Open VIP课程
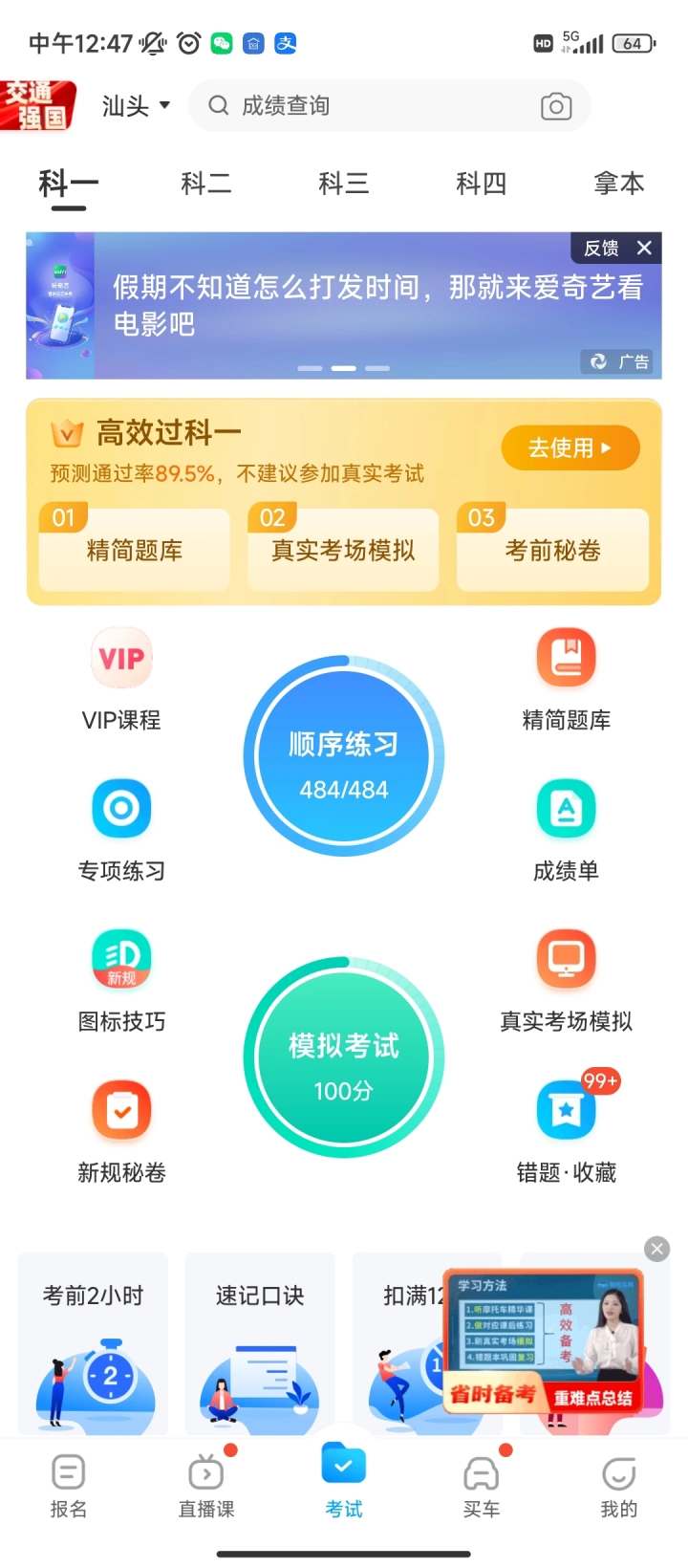The height and width of the screenshot is (1568, 688). tap(121, 679)
